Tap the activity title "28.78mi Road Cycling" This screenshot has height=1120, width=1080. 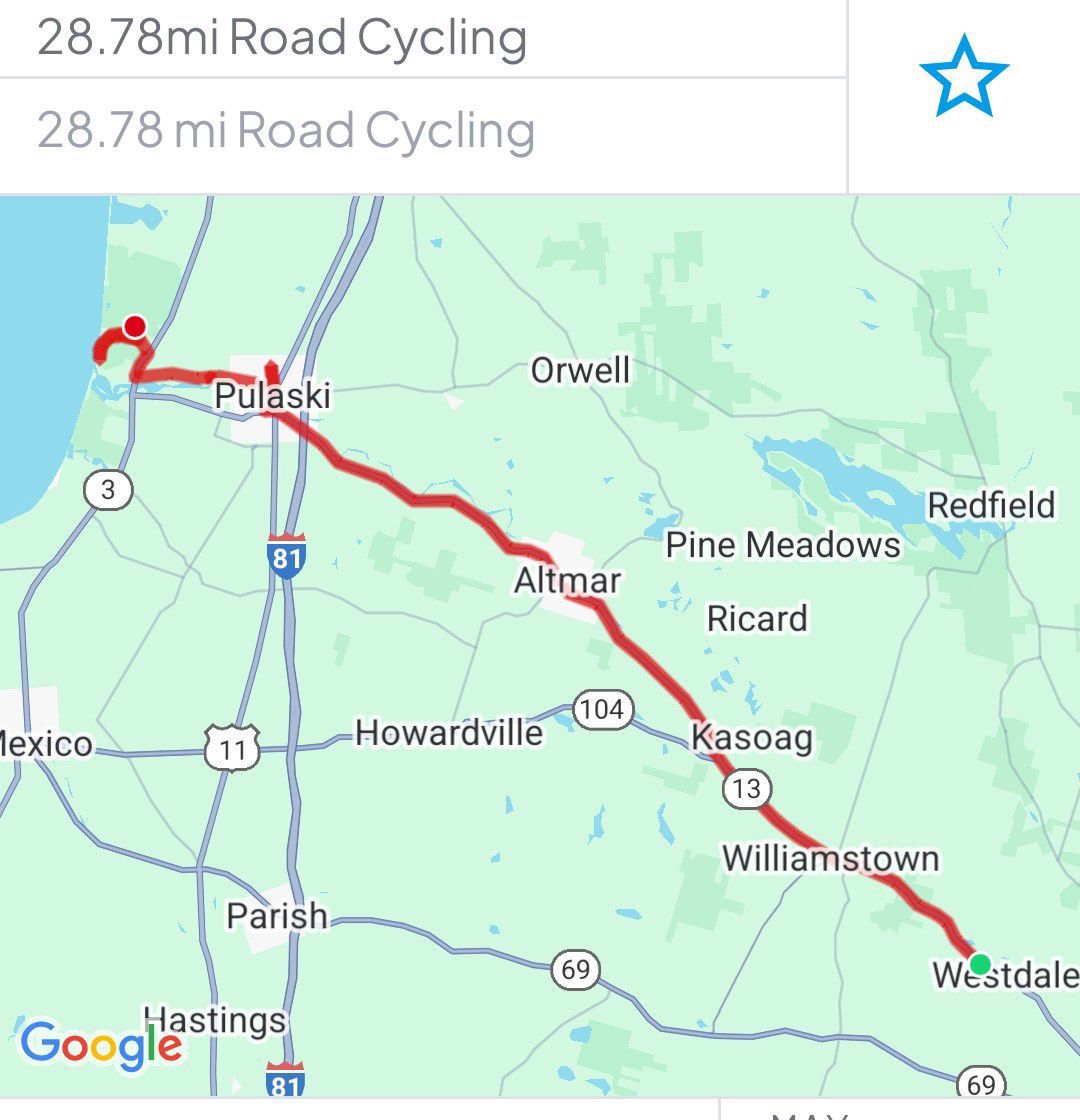pos(282,38)
